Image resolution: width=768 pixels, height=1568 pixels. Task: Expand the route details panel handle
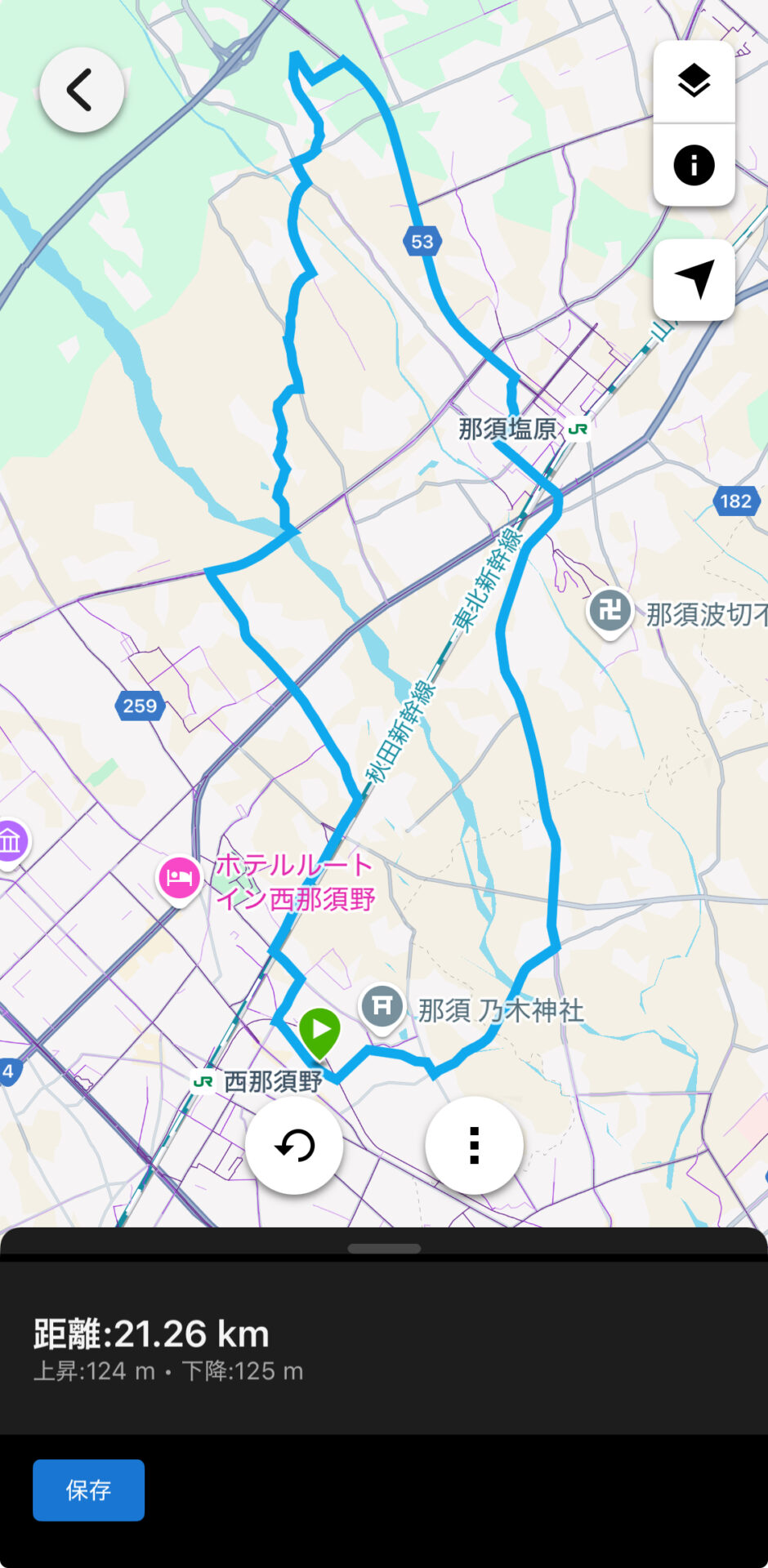tap(384, 1249)
